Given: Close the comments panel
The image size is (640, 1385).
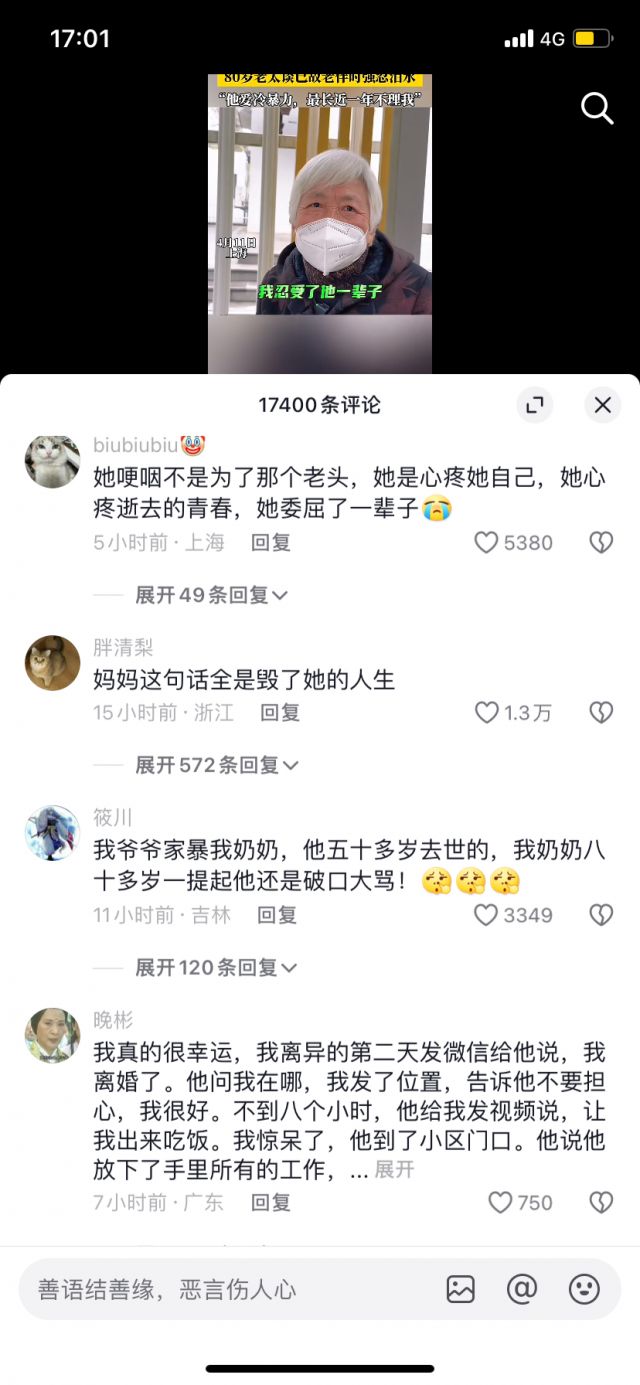Looking at the screenshot, I should coord(602,405).
